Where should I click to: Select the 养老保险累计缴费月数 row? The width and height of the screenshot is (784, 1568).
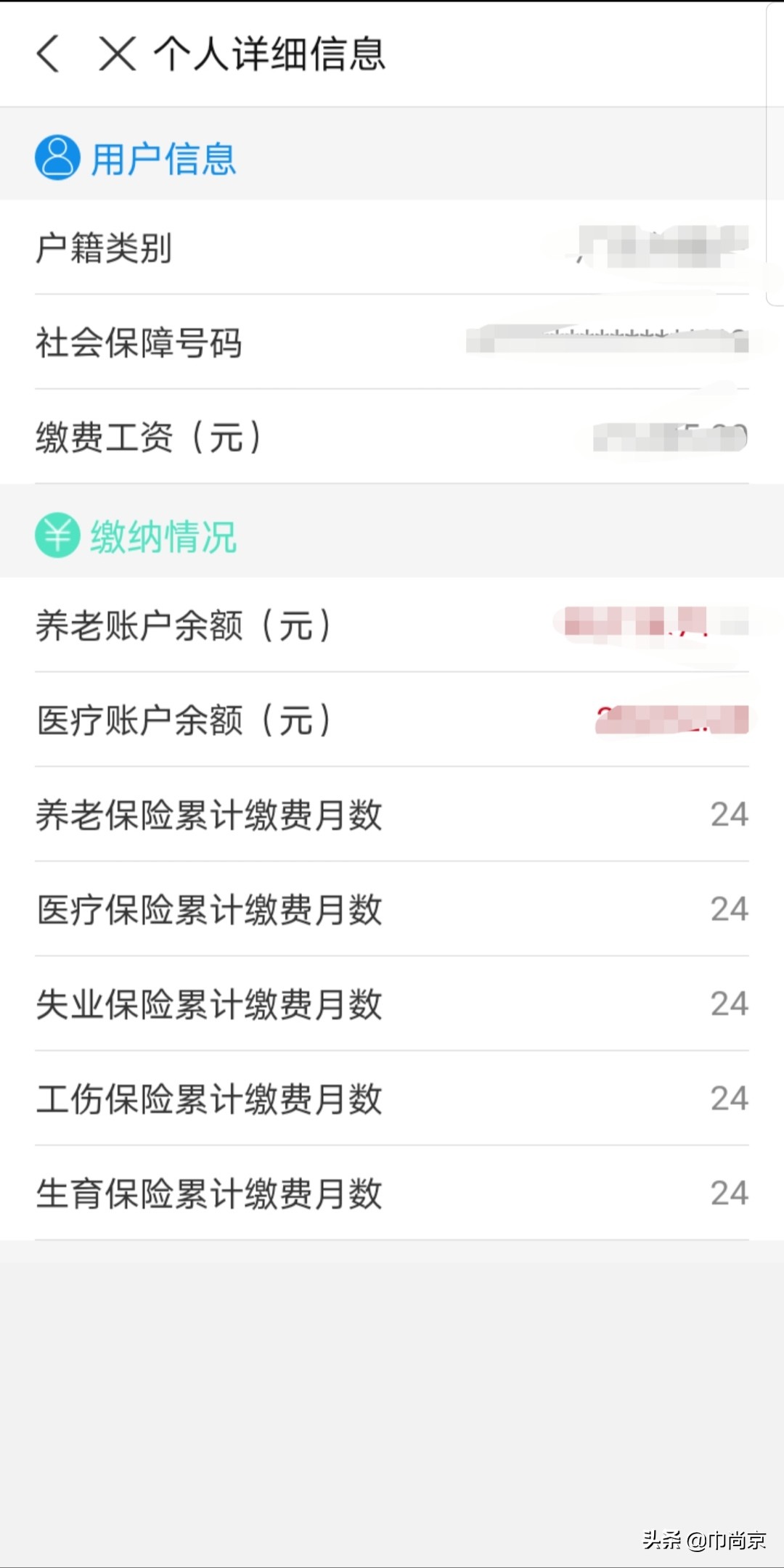(290, 814)
